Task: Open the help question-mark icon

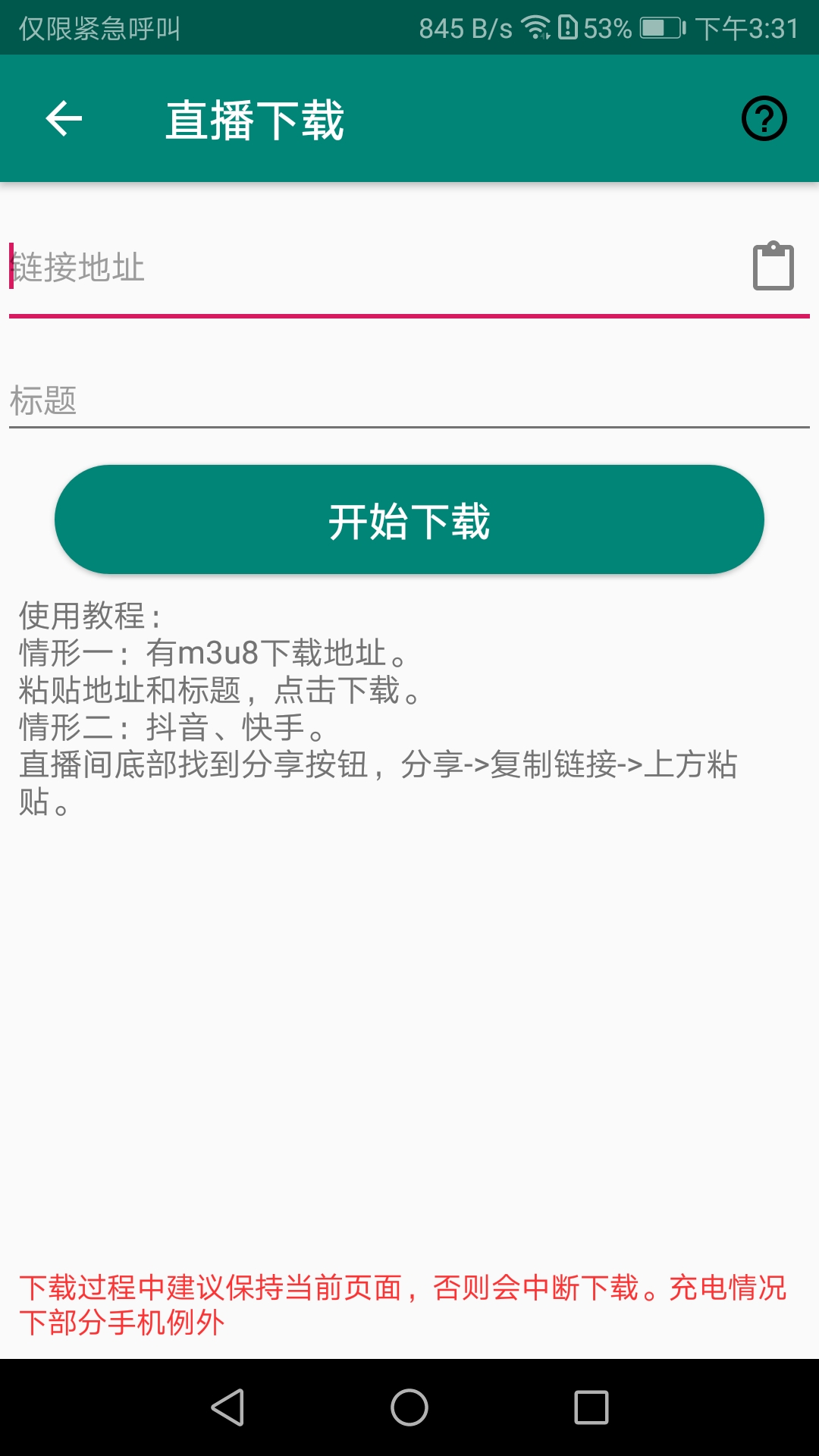Action: click(764, 119)
